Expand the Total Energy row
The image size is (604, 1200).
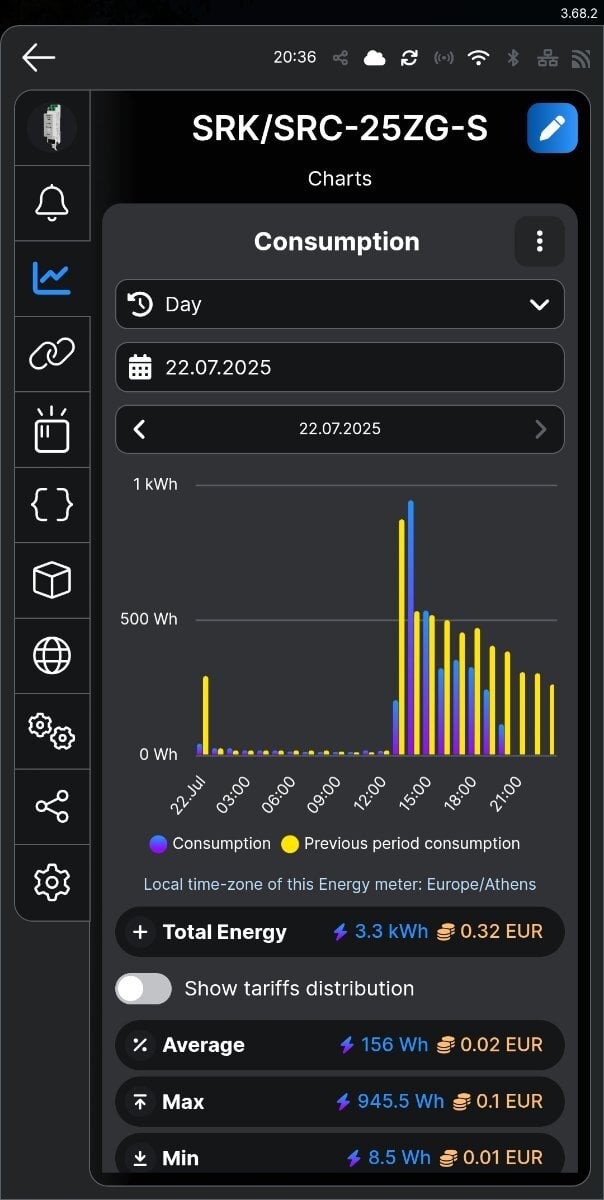pyautogui.click(x=340, y=932)
